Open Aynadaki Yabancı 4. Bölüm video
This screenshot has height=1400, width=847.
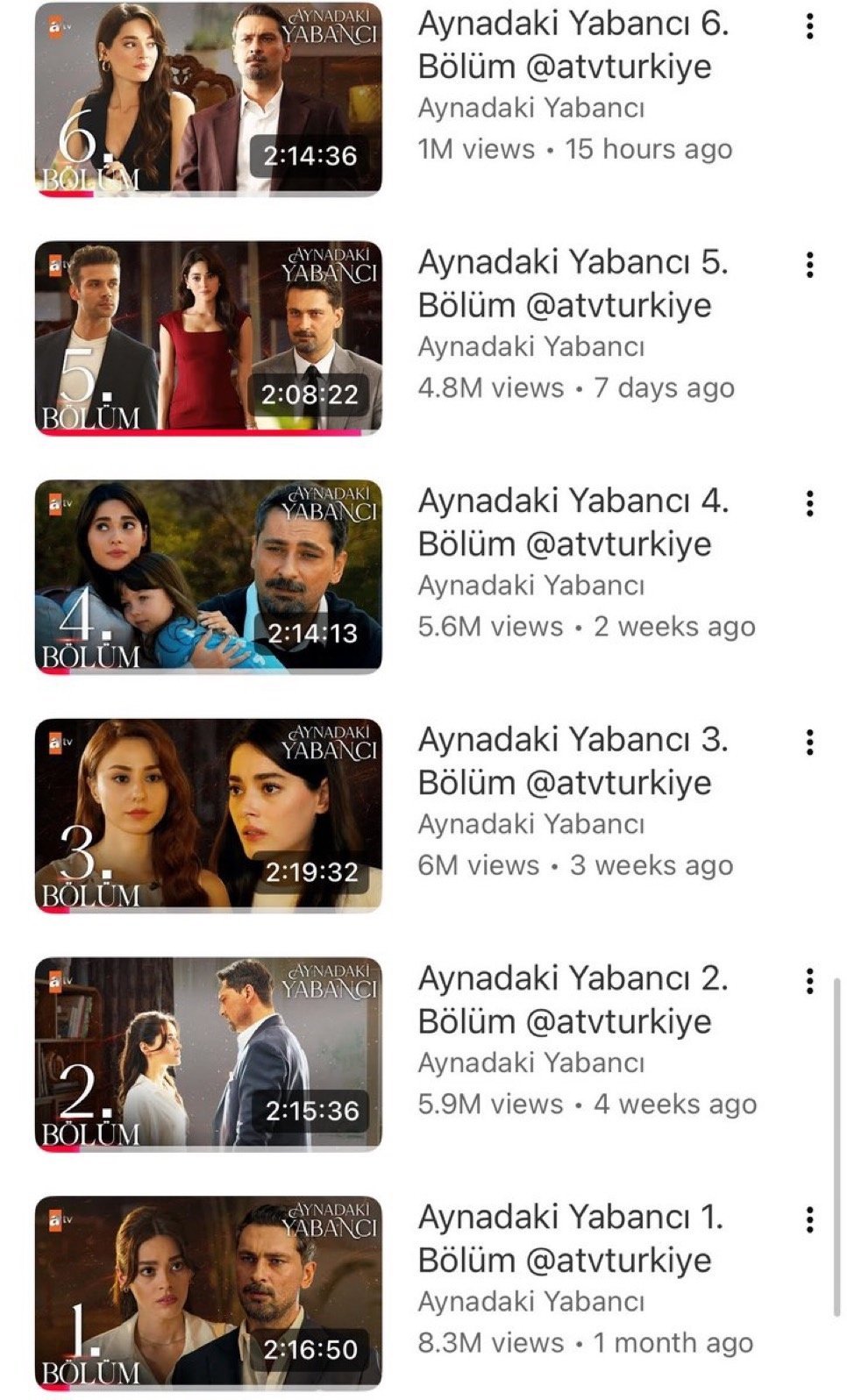point(209,576)
